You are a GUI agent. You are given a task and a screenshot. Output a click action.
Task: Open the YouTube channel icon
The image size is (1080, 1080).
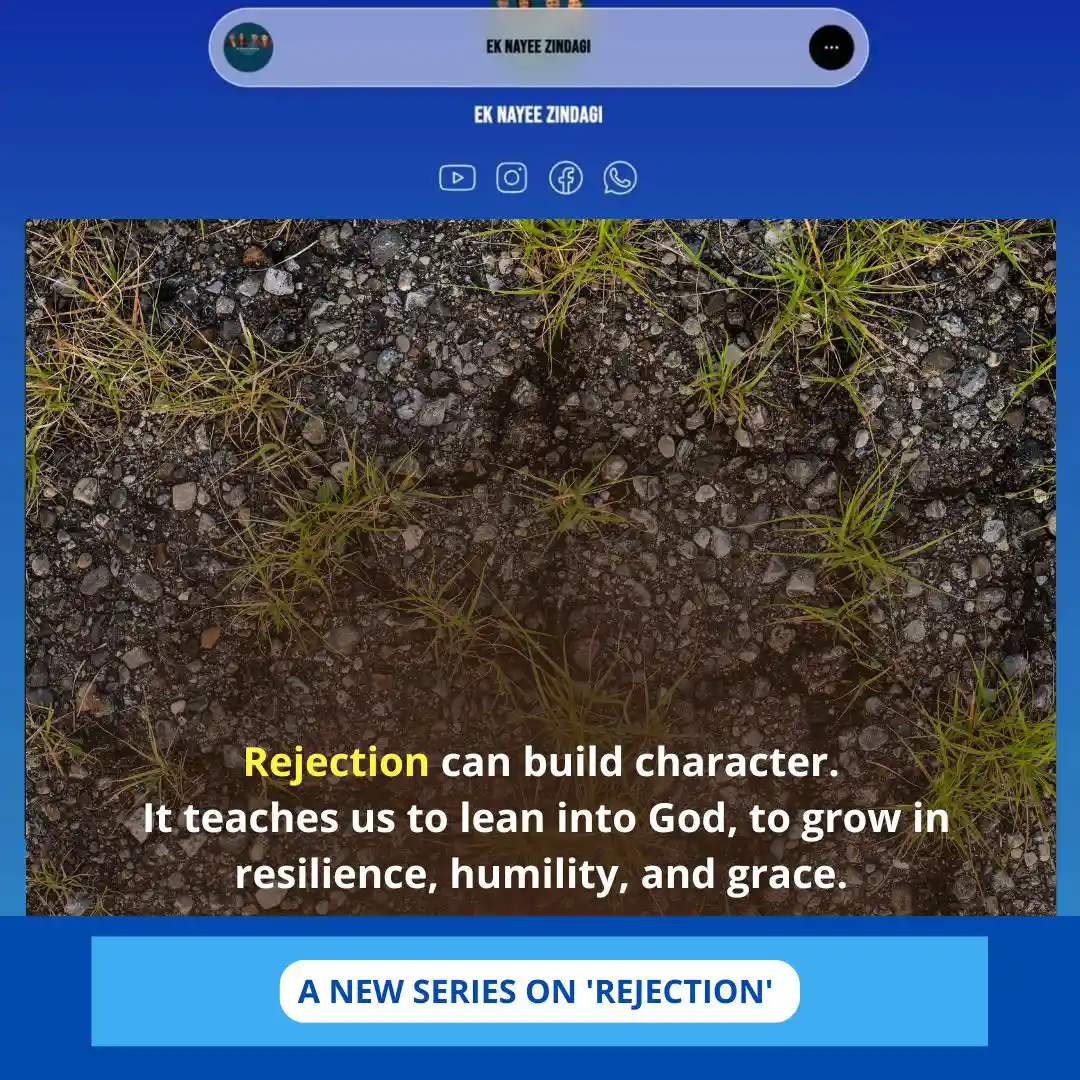coord(457,178)
